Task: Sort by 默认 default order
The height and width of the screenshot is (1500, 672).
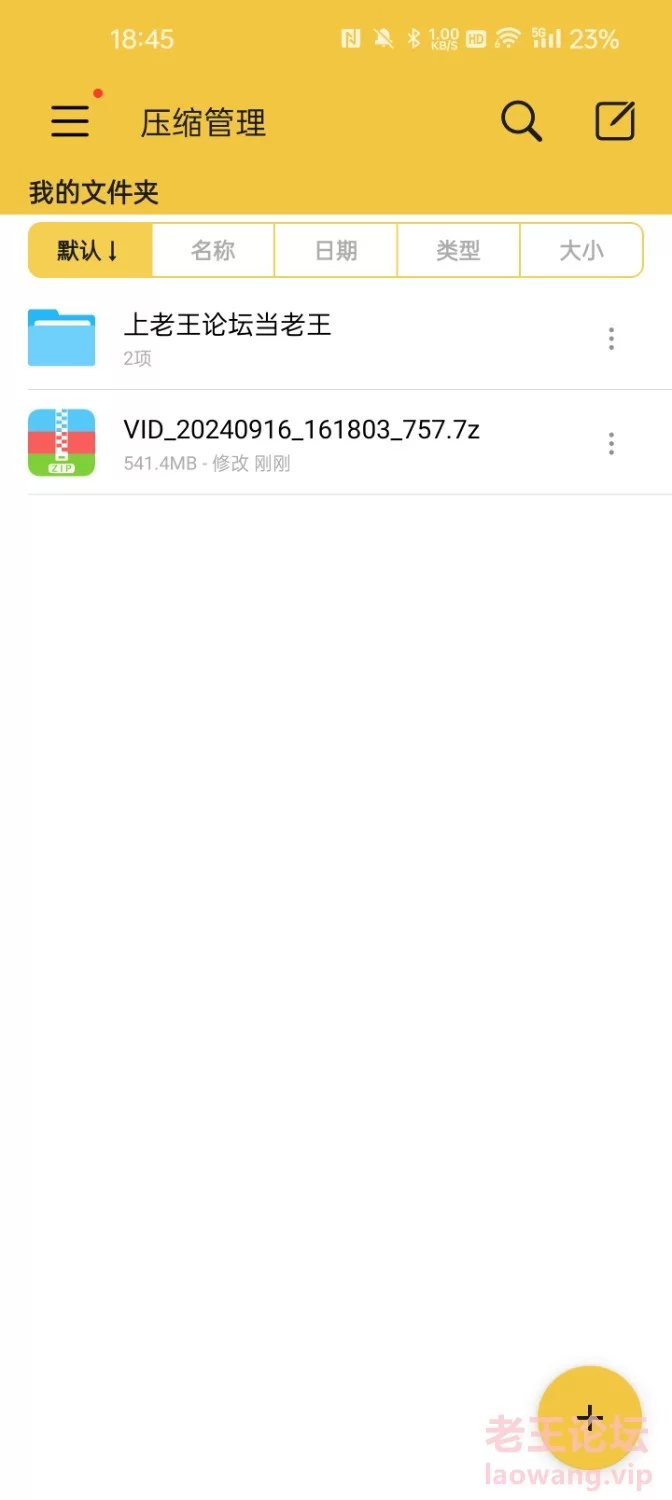Action: tap(90, 250)
